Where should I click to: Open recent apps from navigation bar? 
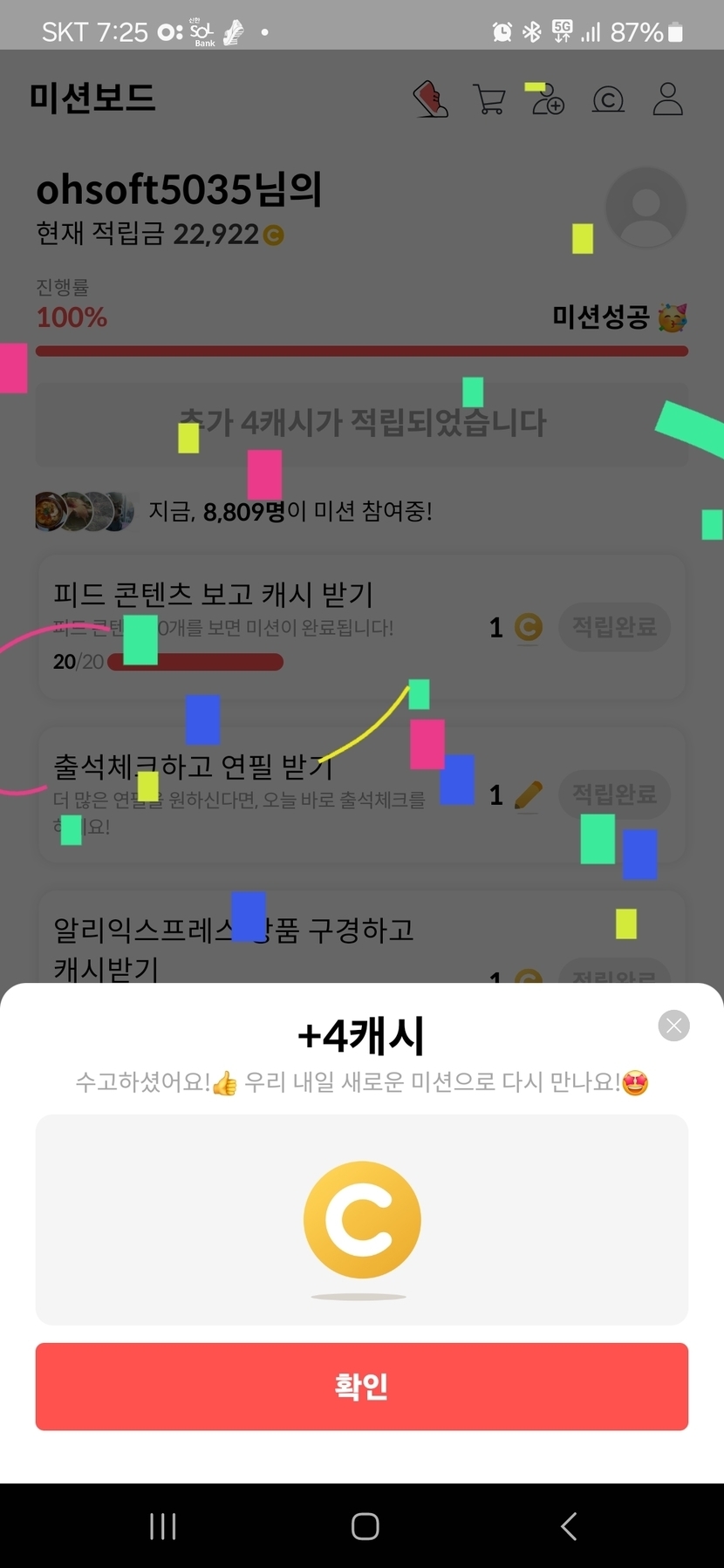click(163, 1526)
